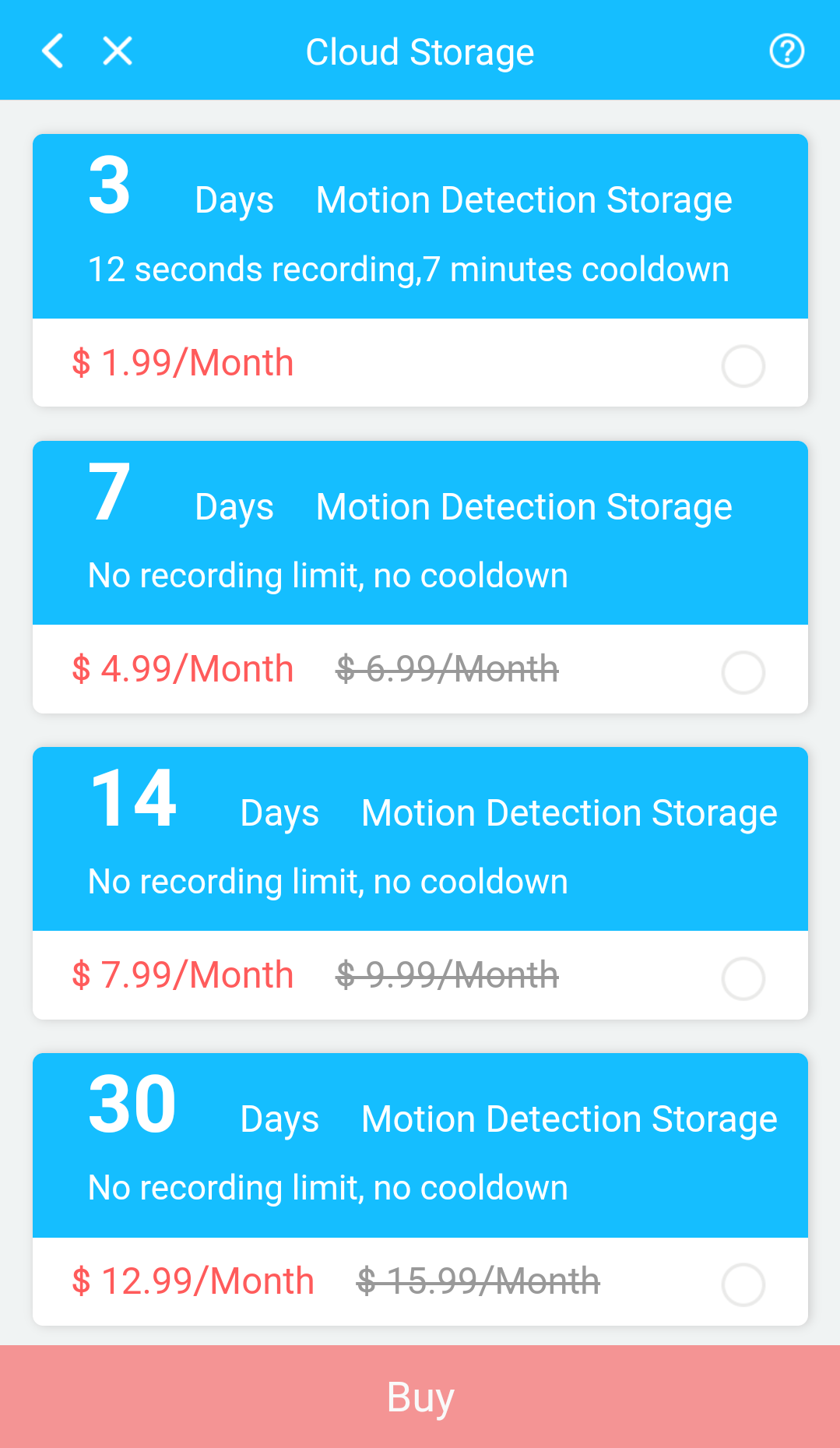Select the $1.99/Month 3-day plan
This screenshot has height=1448, width=840.
pos(743,366)
